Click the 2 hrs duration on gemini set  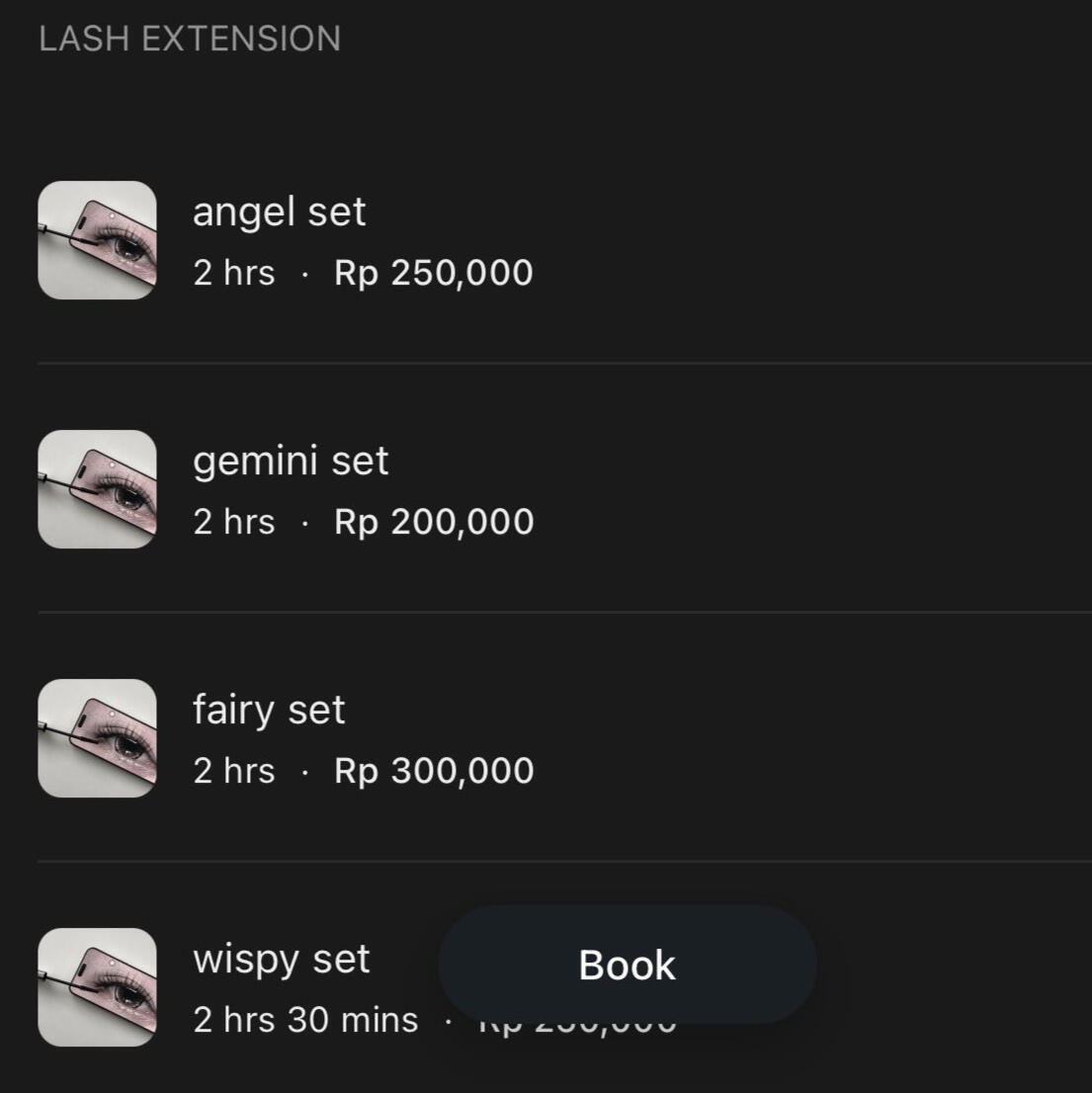[234, 521]
